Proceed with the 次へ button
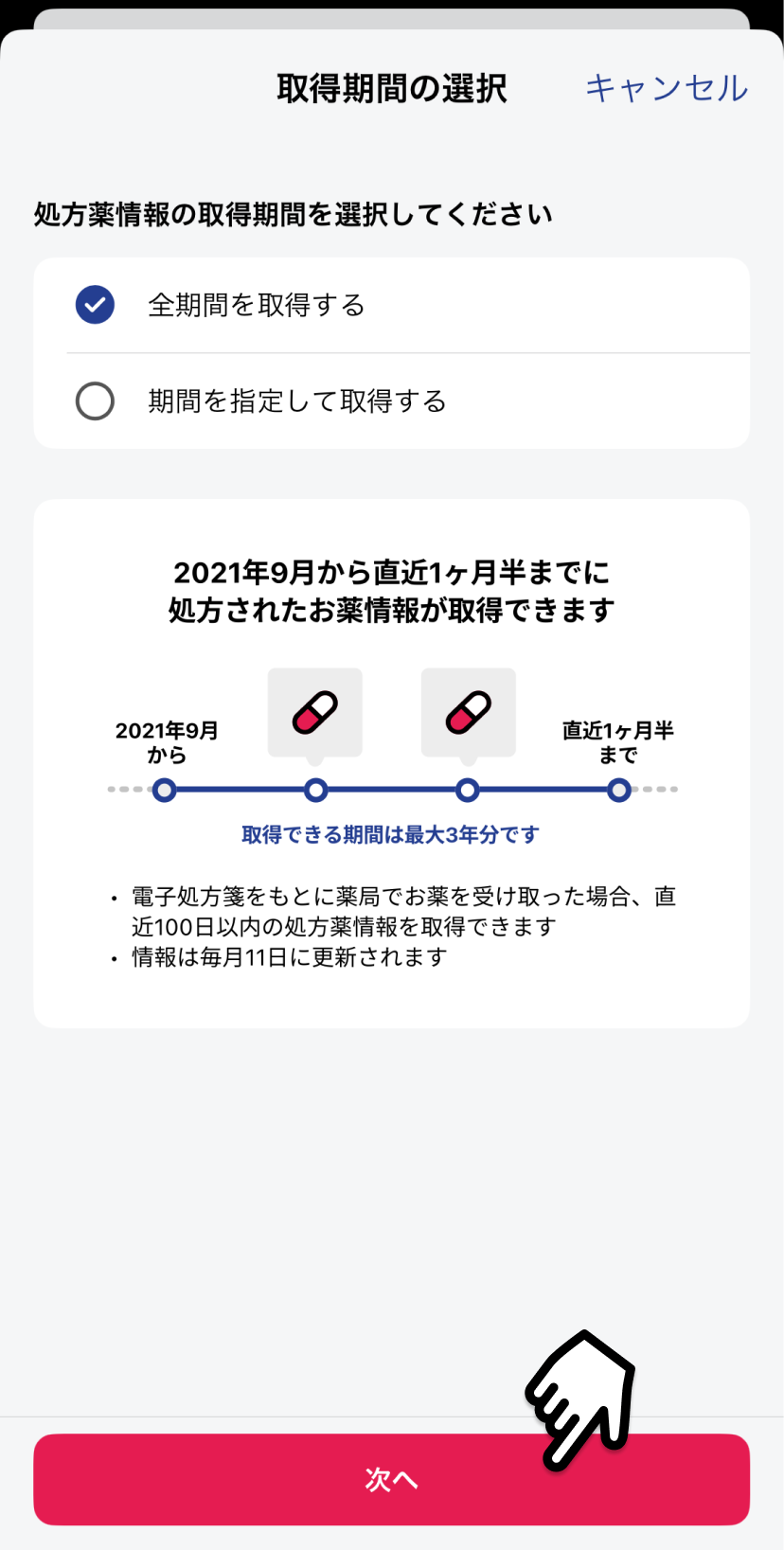The height and width of the screenshot is (1550, 784). pos(391,1479)
